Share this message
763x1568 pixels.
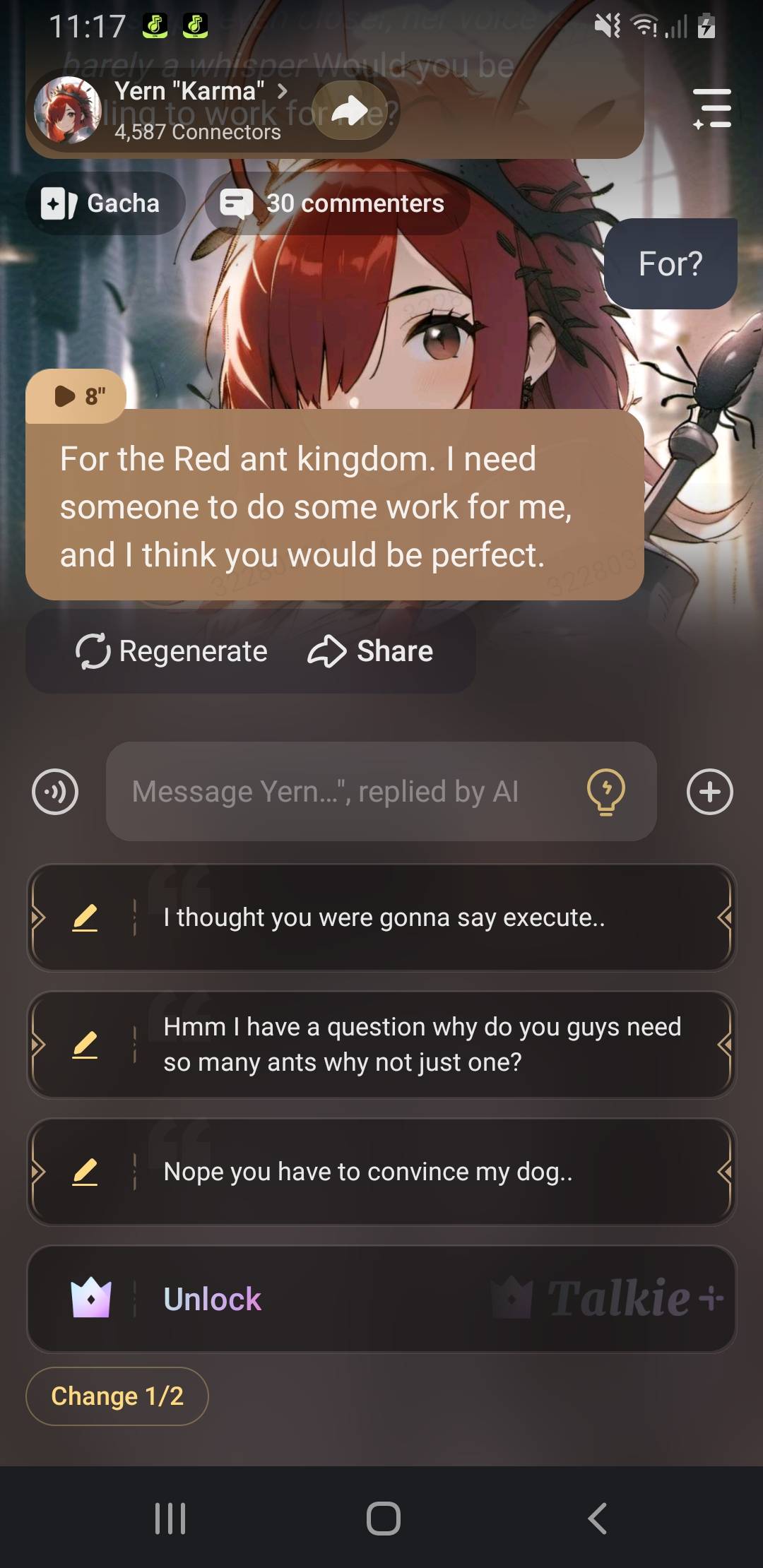pos(371,651)
